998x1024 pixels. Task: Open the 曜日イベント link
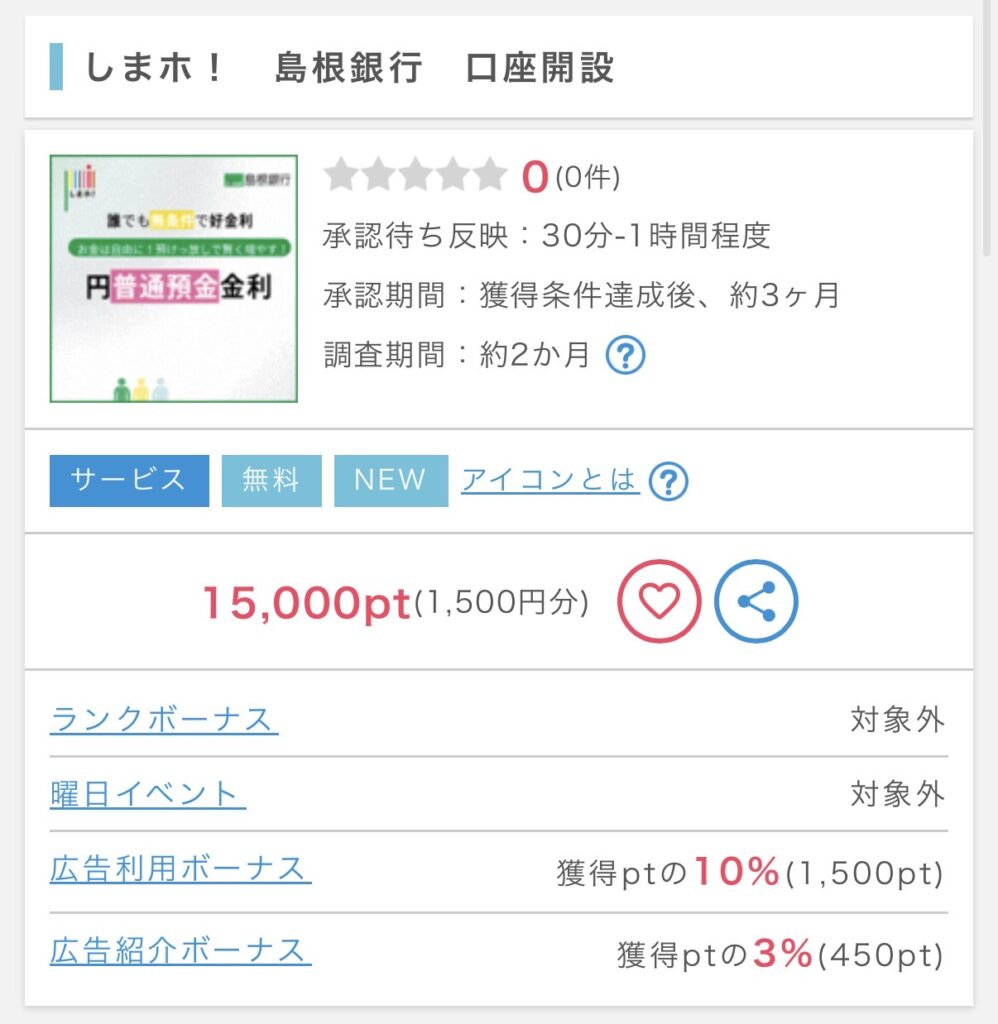click(148, 794)
